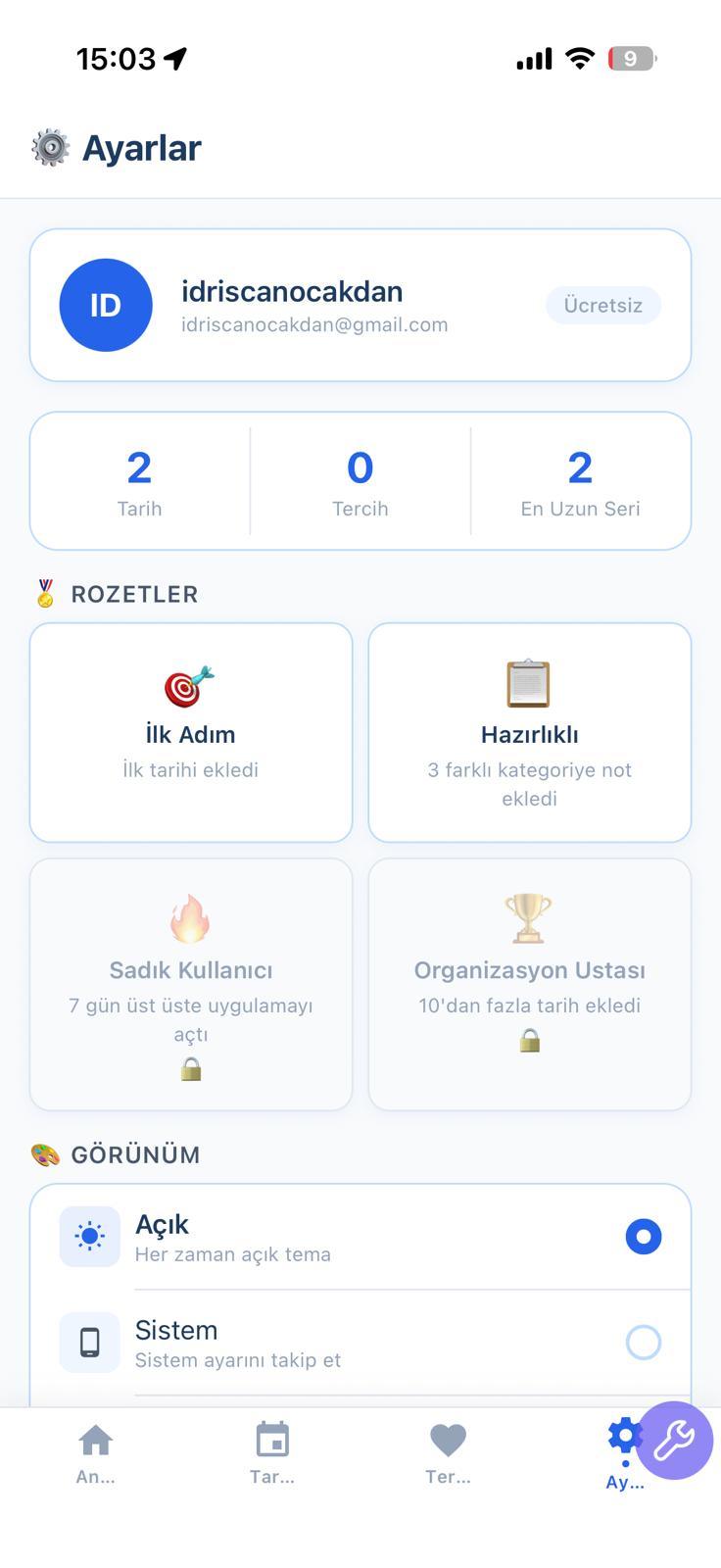Screen dimensions: 721x1568
Task: Select the Tarihler calendar icon
Action: (x=271, y=1441)
